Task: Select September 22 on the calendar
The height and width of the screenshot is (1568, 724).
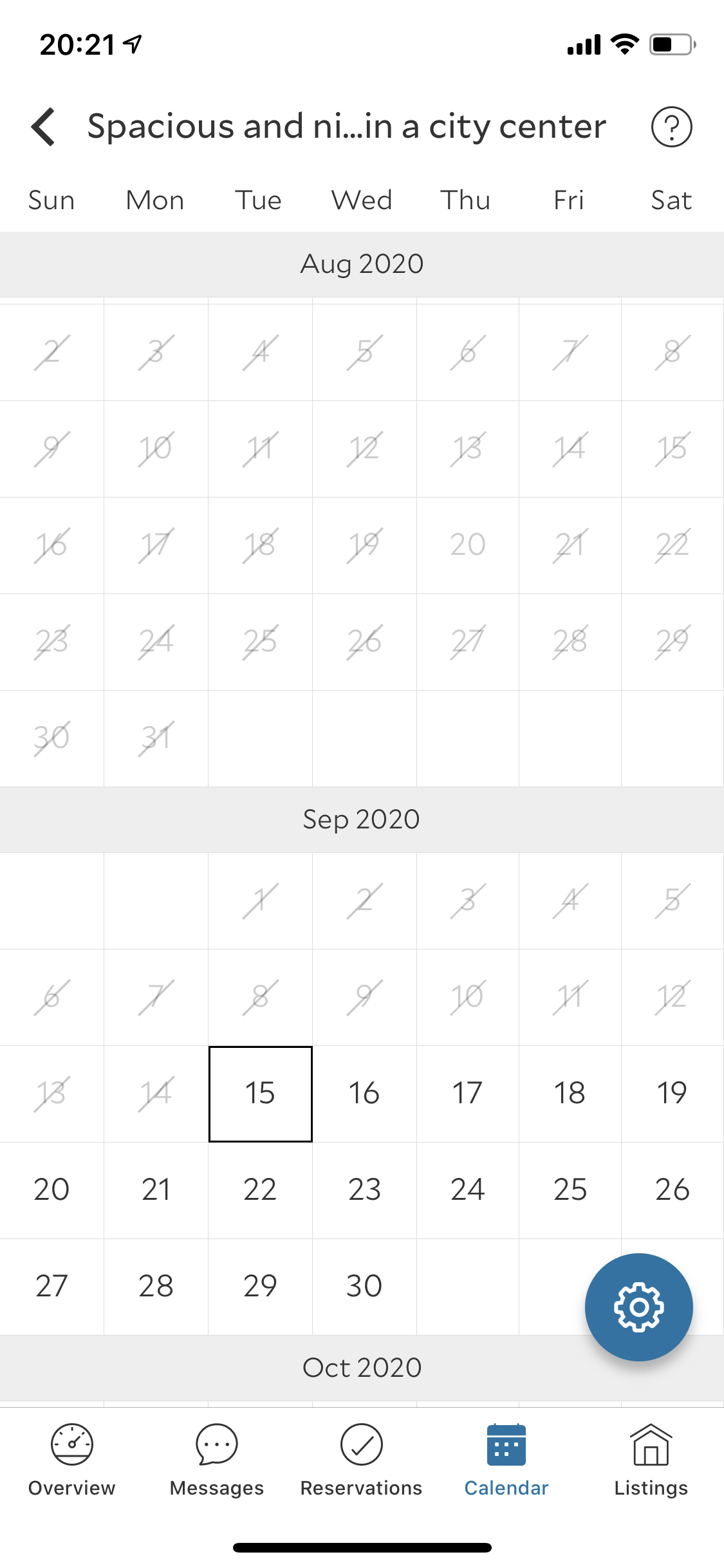Action: pyautogui.click(x=260, y=1190)
